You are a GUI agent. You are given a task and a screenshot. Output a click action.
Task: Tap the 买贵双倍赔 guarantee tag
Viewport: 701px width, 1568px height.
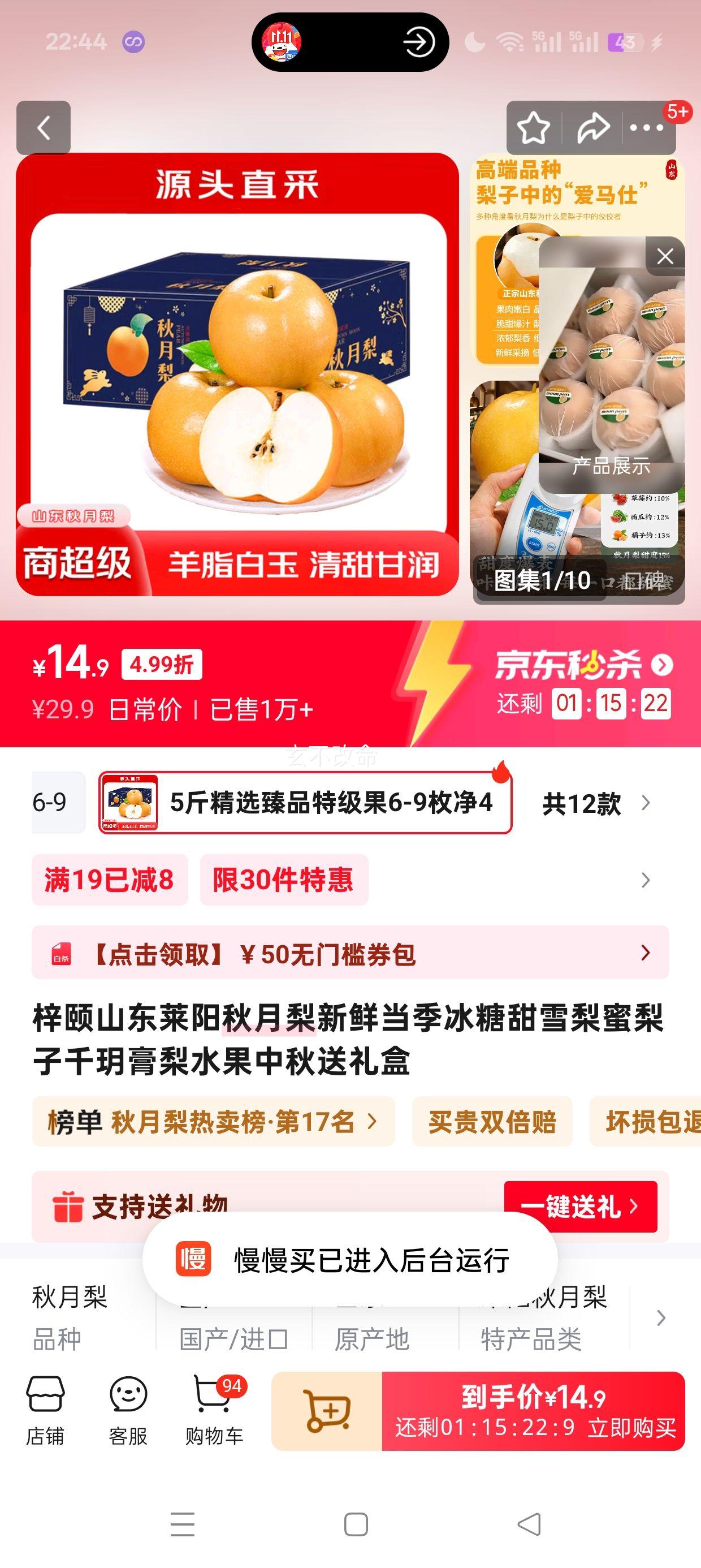tap(492, 1121)
